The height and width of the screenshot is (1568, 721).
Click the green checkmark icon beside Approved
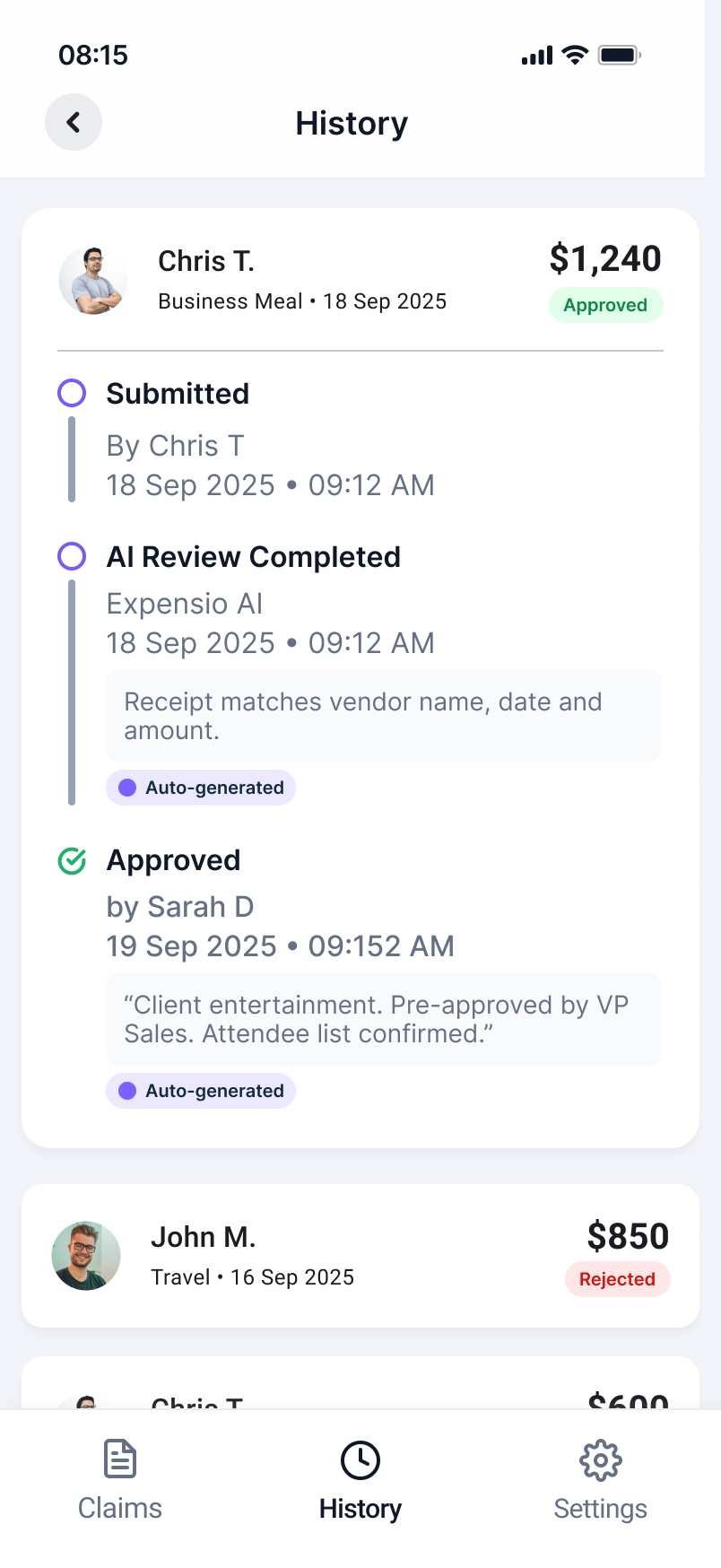[x=71, y=860]
